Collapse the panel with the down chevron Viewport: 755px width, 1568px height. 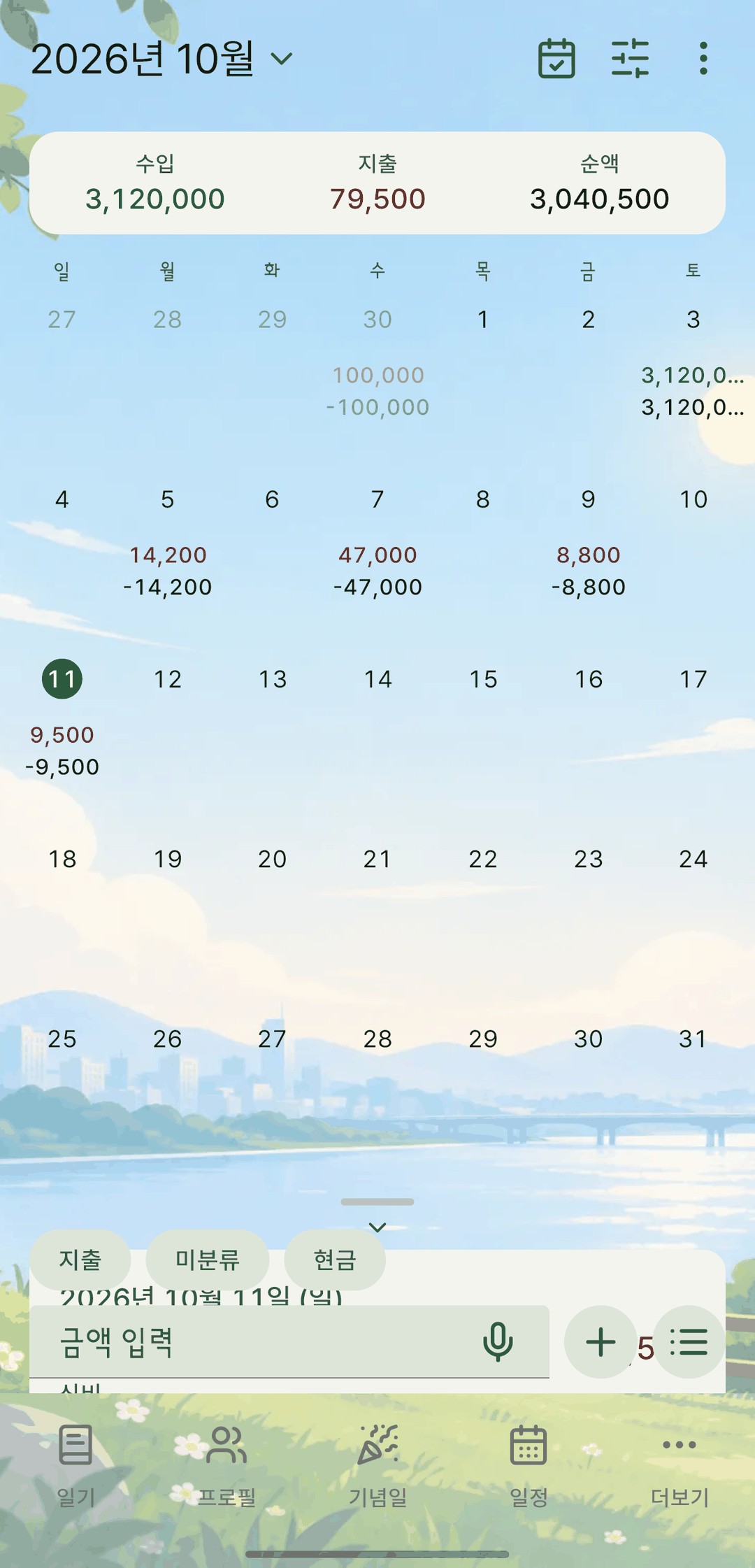[377, 1227]
